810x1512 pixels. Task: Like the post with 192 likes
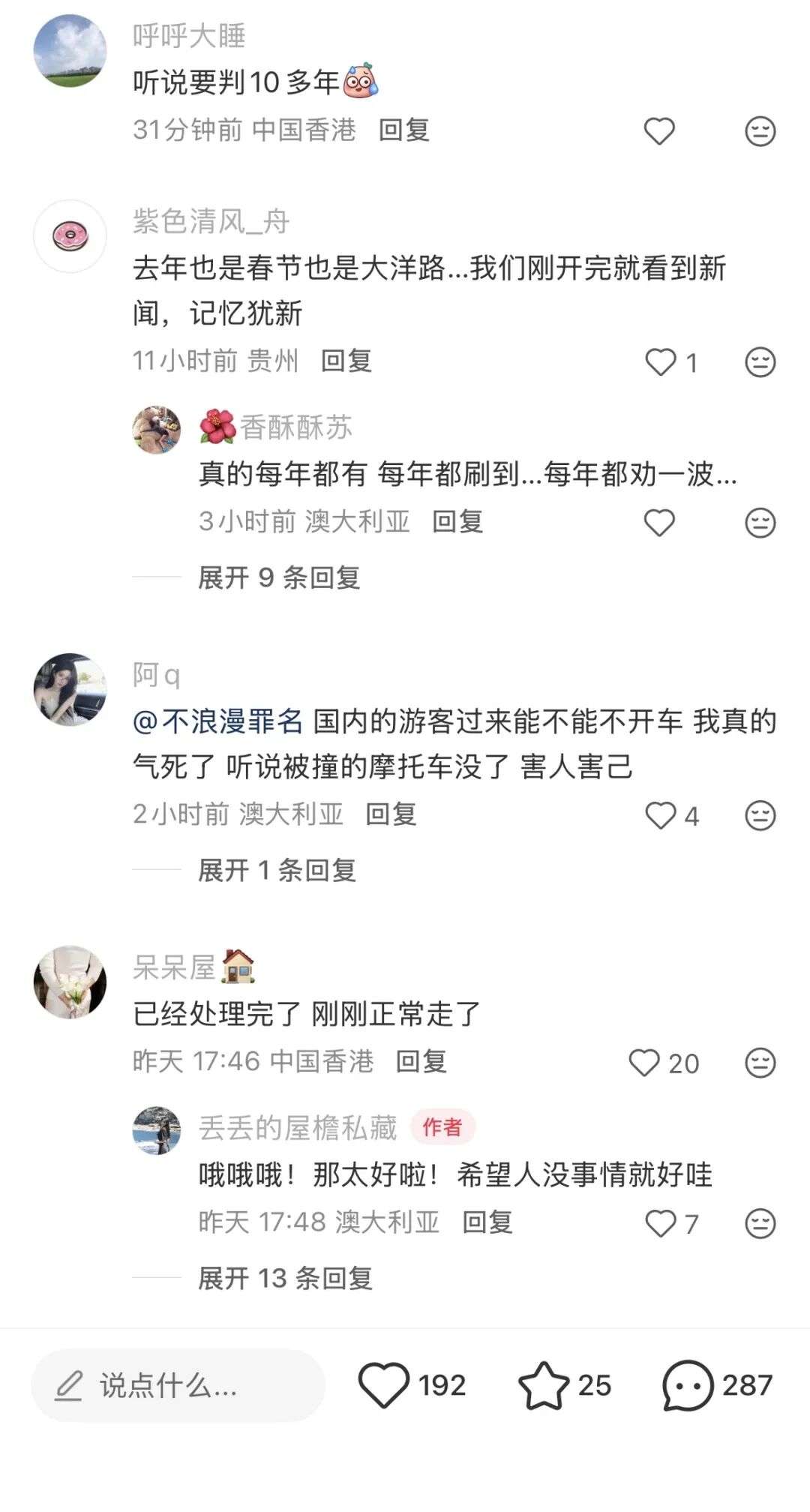pyautogui.click(x=383, y=1385)
